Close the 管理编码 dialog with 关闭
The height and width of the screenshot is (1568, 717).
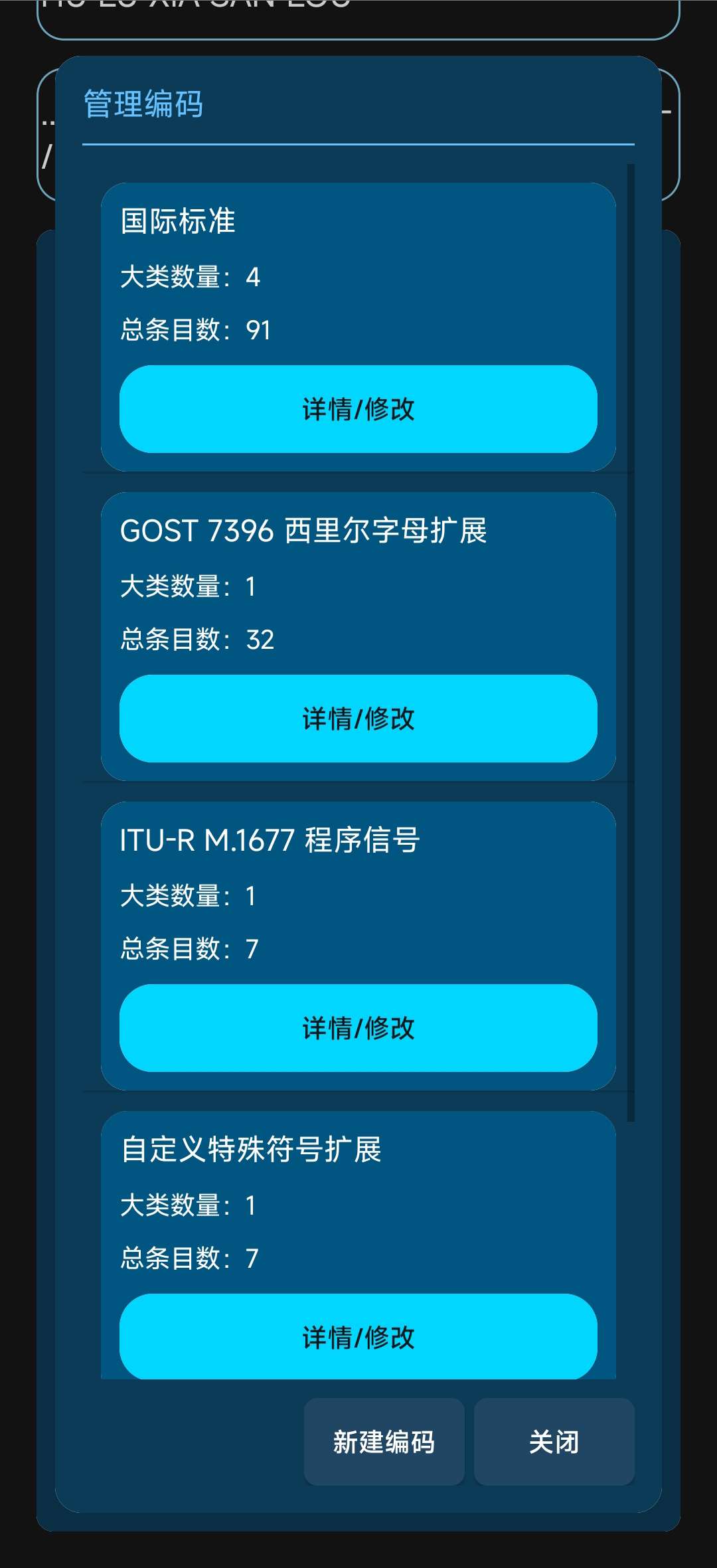point(554,1442)
